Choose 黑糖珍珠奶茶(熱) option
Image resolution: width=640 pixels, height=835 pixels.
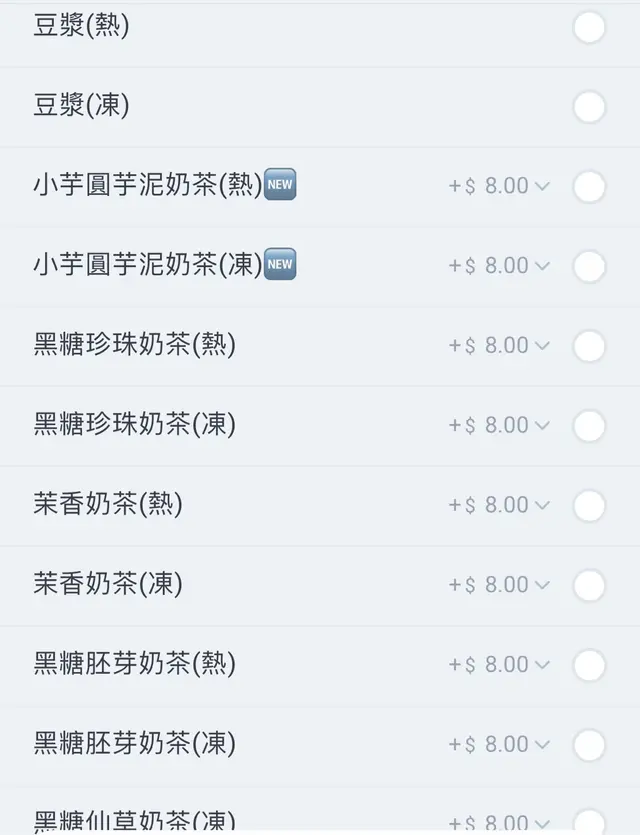[589, 346]
